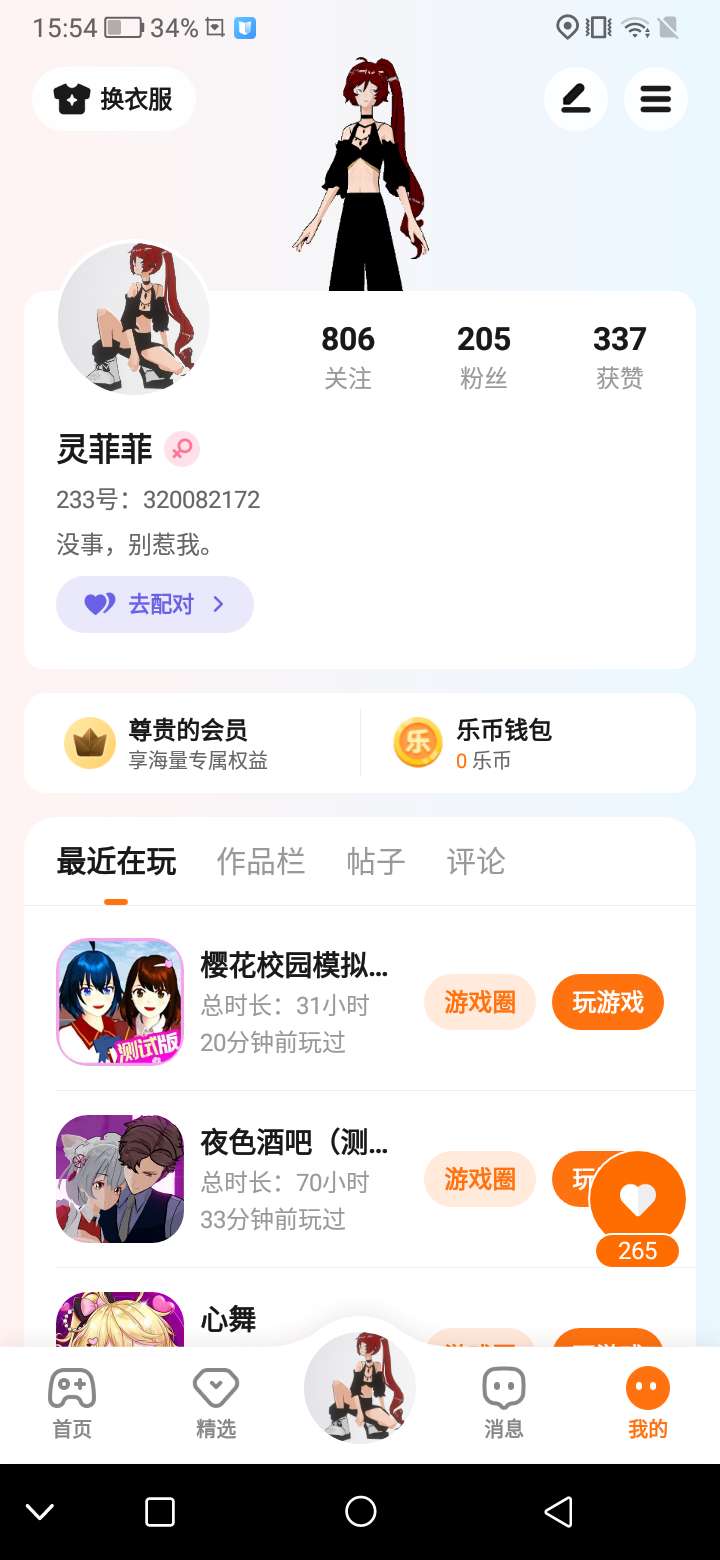Tap 玩游戏 for 樱花校园模拟器
This screenshot has height=1560, width=720.
pos(608,1002)
